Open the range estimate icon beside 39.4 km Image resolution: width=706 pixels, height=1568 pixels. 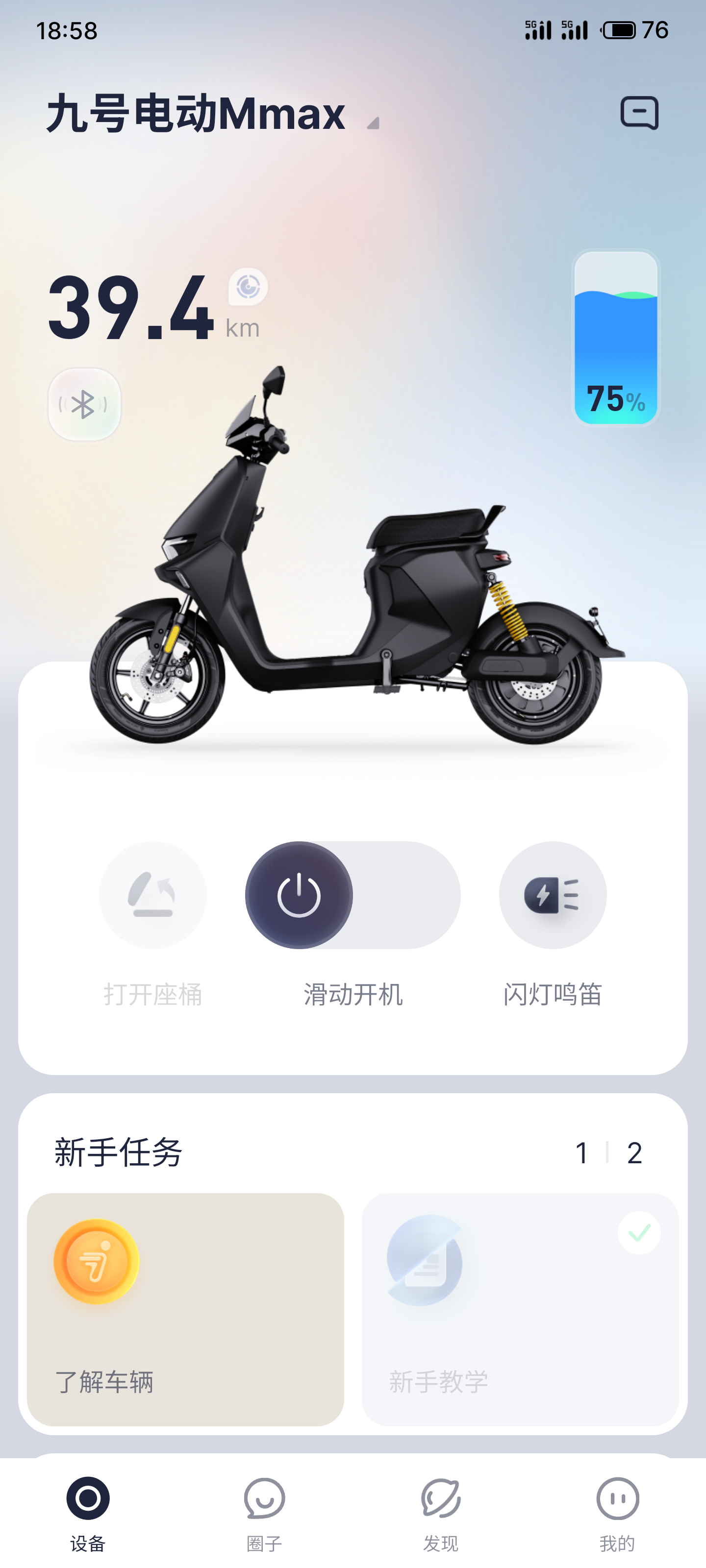pyautogui.click(x=248, y=287)
